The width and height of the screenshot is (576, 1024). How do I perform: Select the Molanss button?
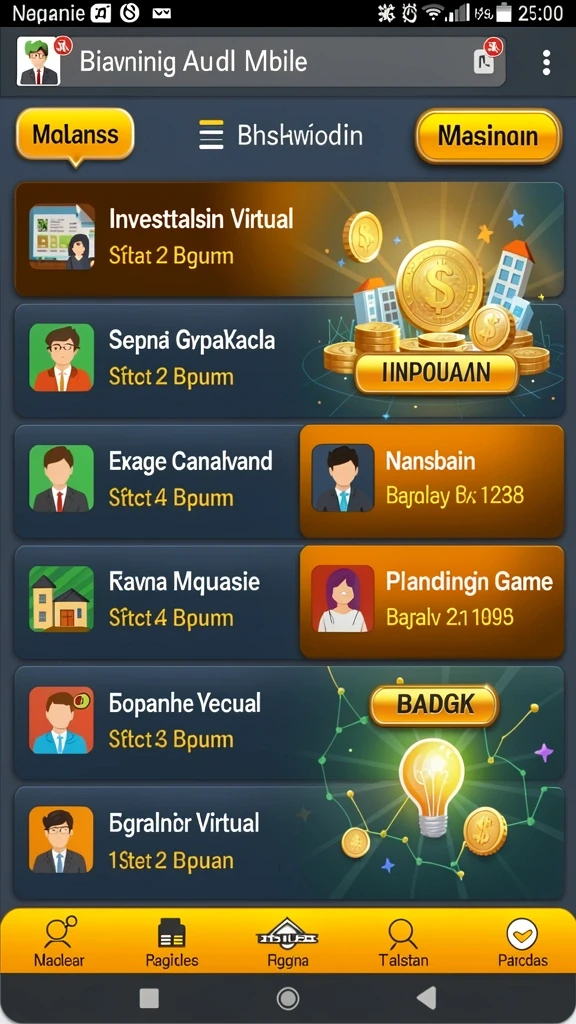coord(75,135)
